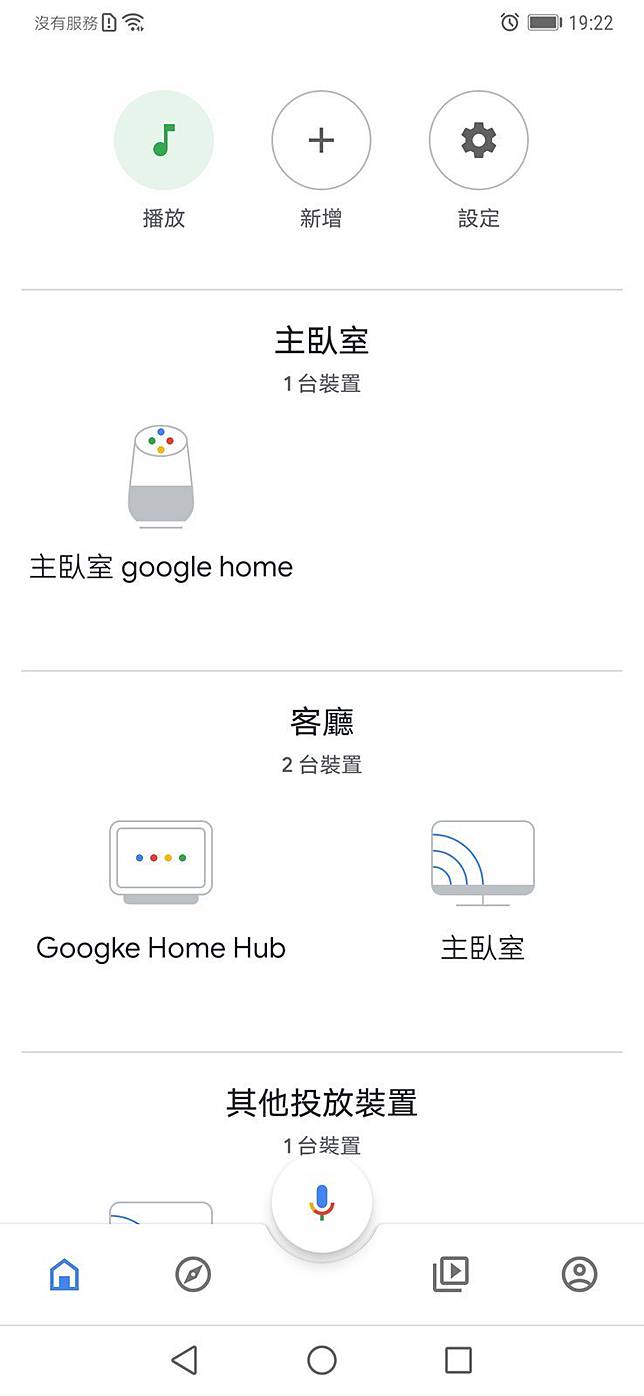Viewport: 644px width, 1396px height.
Task: Switch to the Account profile tab
Action: [579, 1274]
